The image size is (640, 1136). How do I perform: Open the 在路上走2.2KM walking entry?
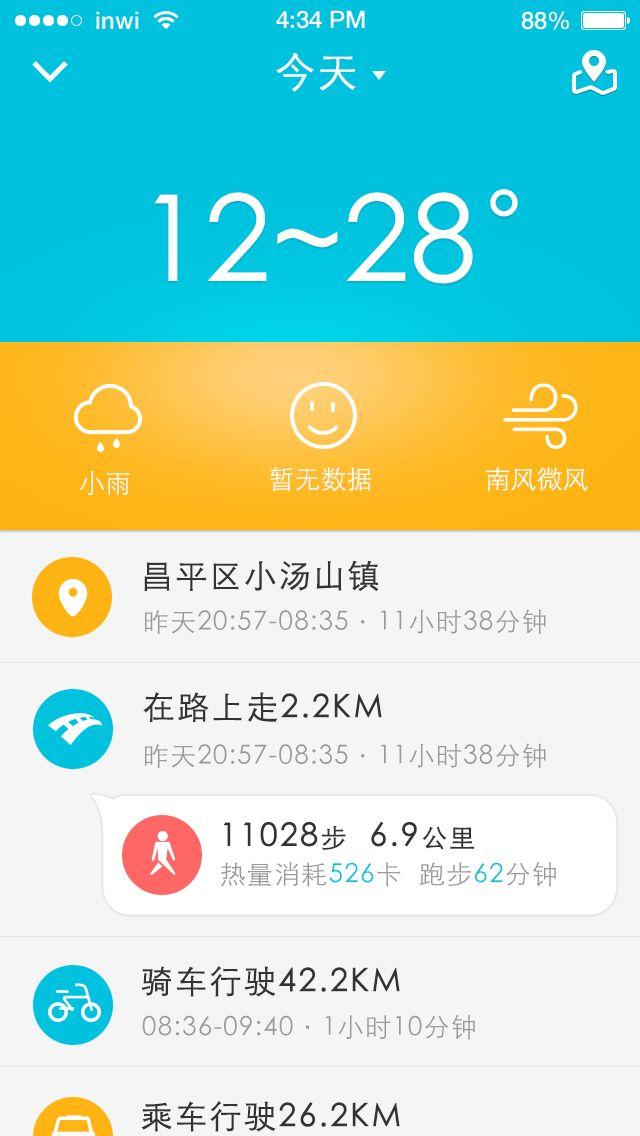click(320, 730)
